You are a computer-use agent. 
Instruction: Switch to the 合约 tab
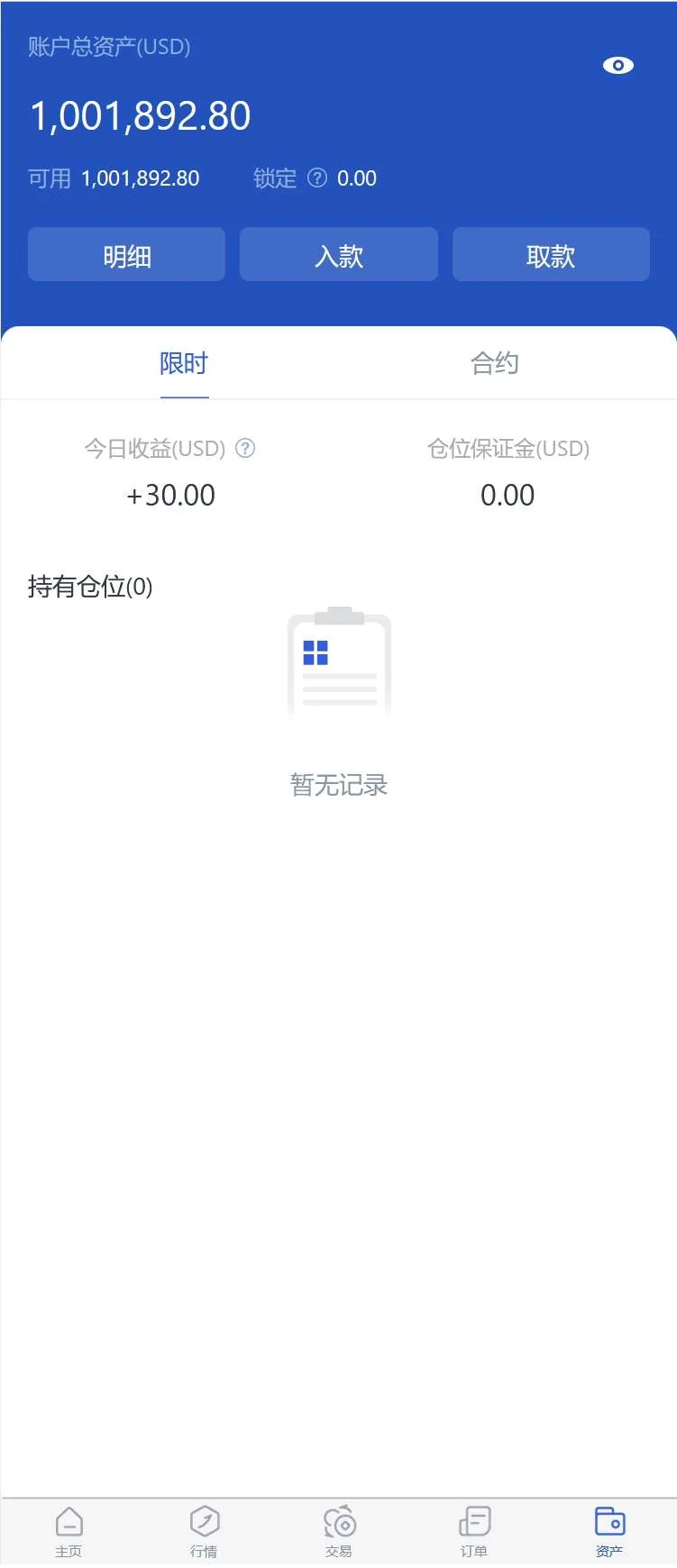pos(494,363)
